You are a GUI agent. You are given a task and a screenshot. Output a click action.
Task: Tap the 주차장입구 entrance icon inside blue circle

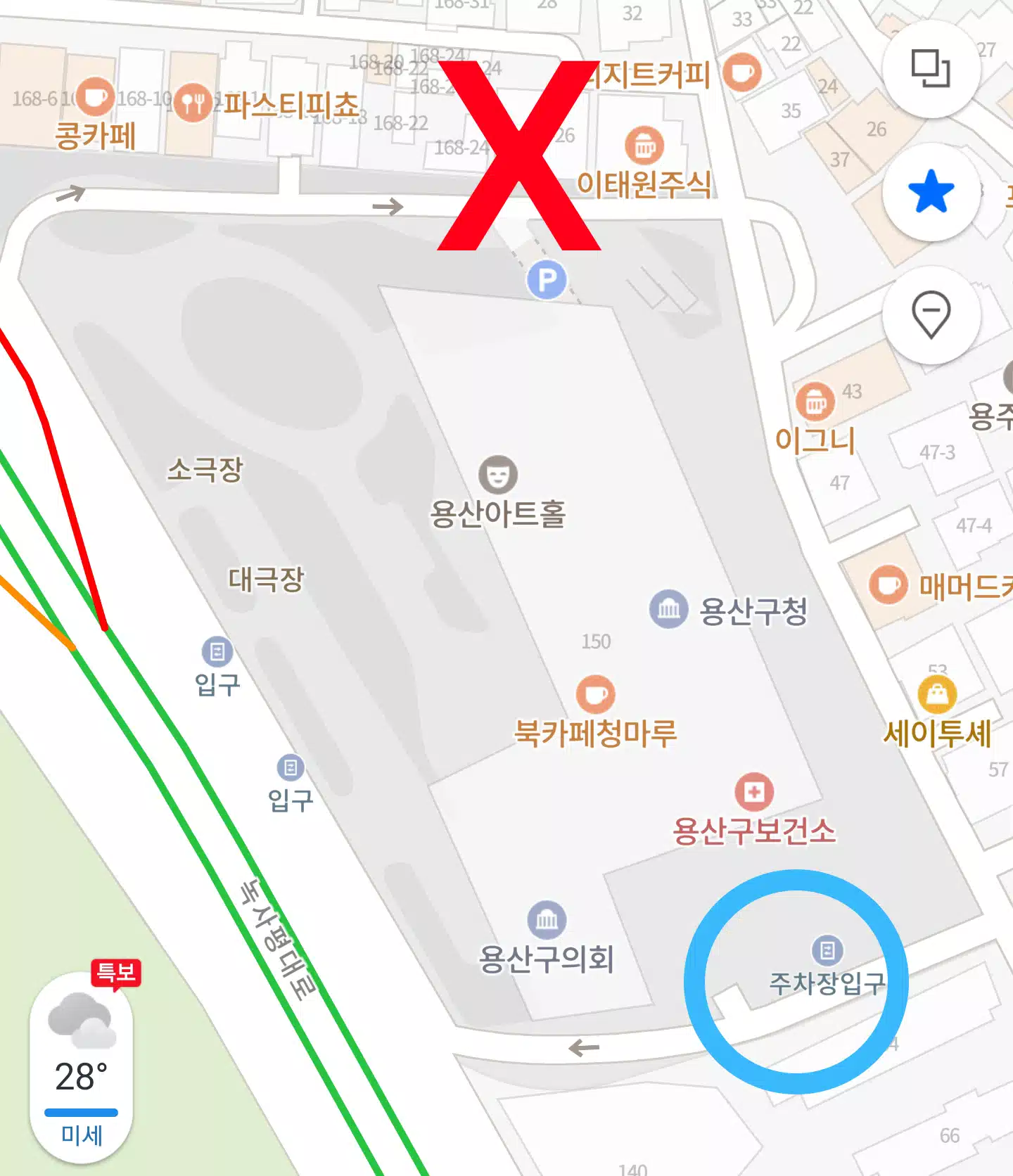click(827, 949)
